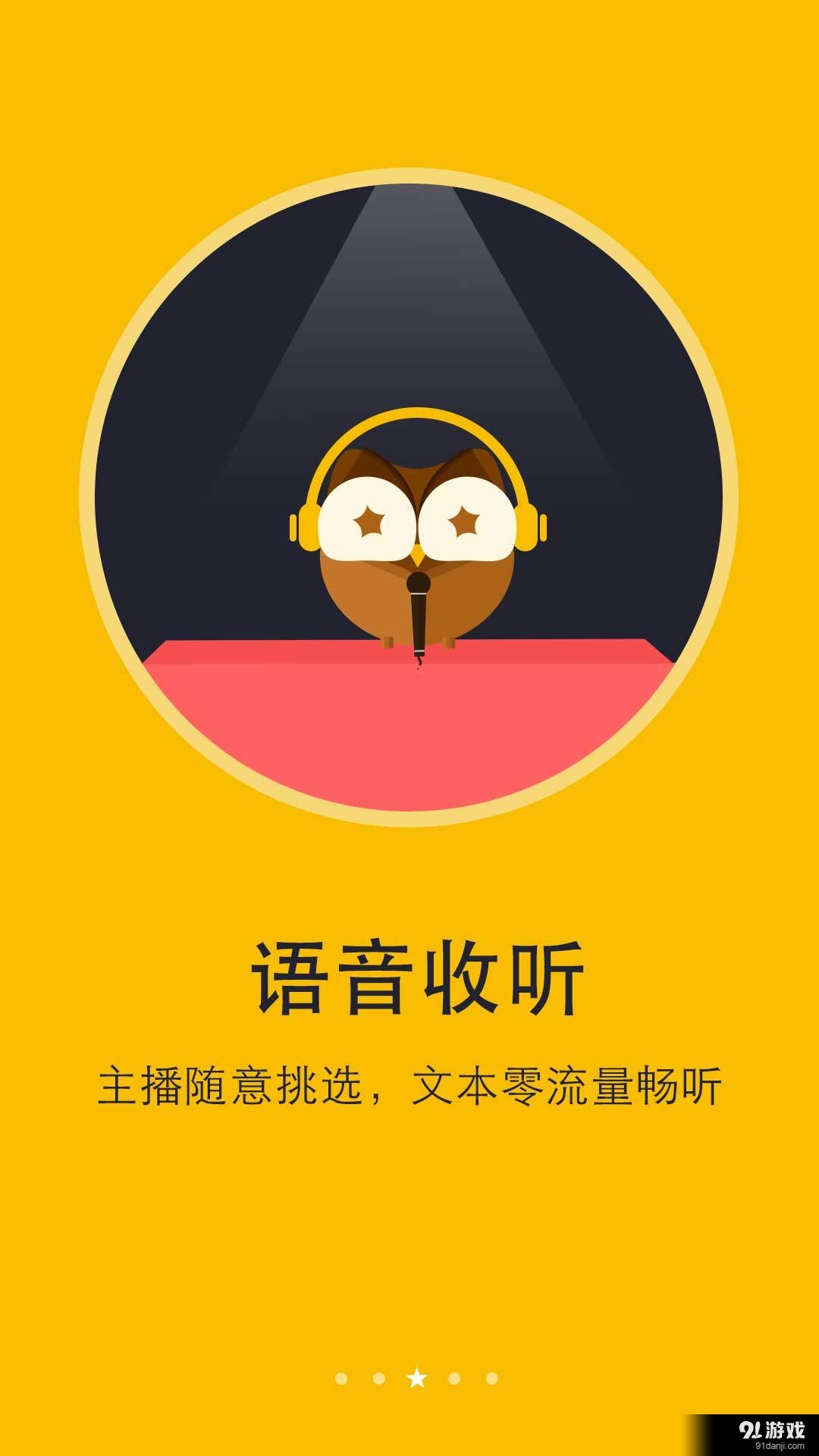Select the last page indicator dot

[x=493, y=1379]
